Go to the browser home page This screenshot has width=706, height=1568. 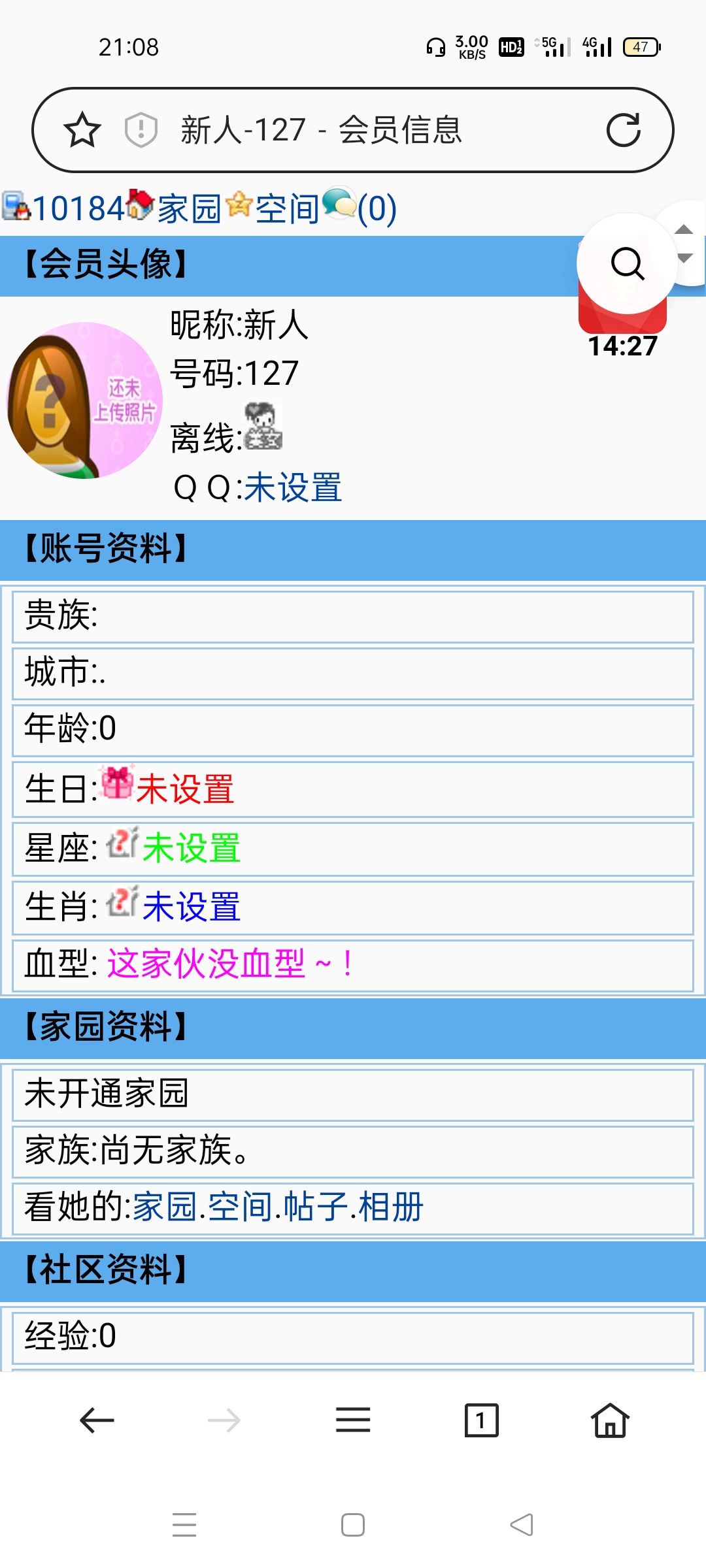(610, 1420)
